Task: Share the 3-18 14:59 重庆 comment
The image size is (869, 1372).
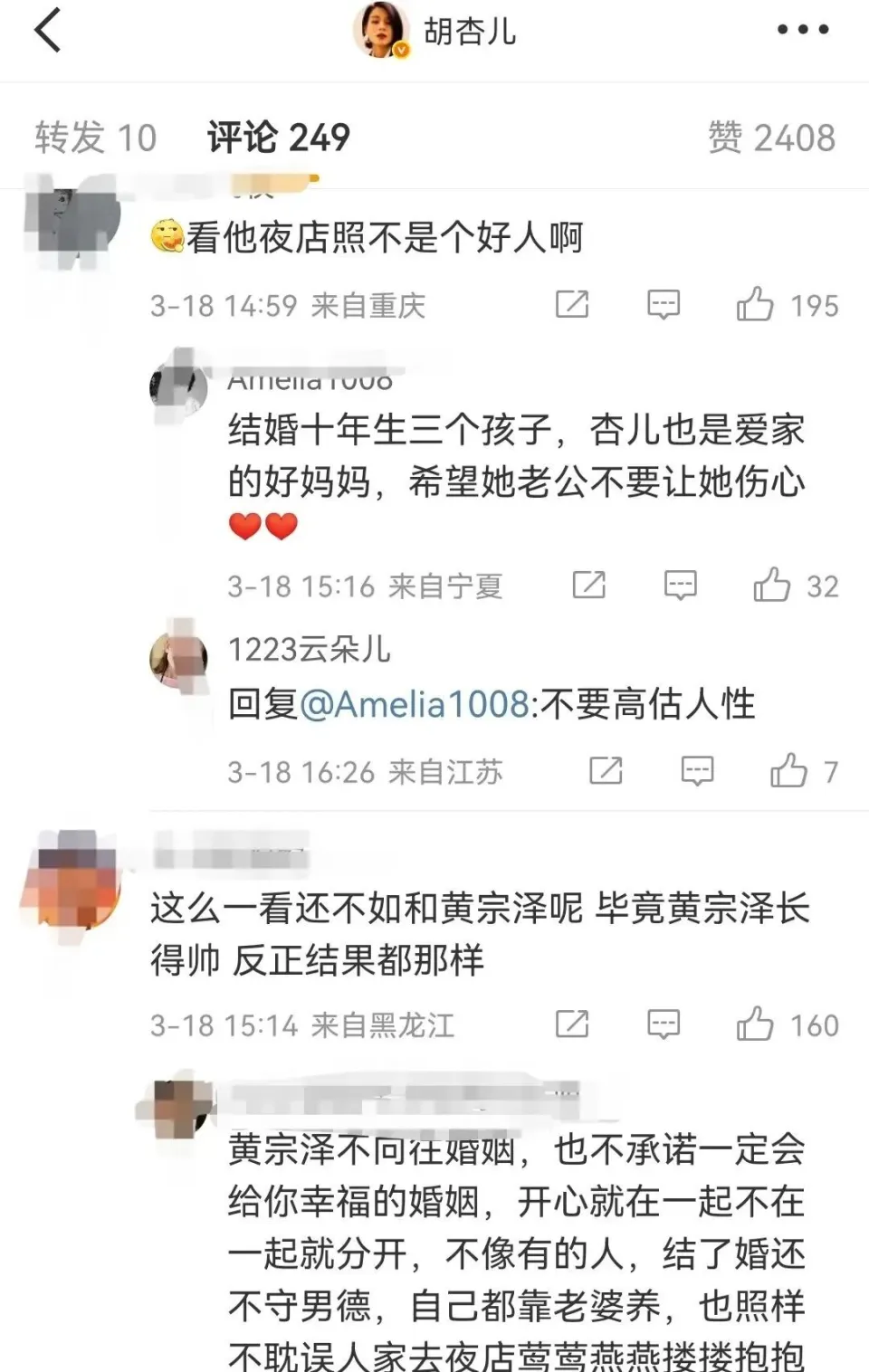Action: (x=571, y=305)
